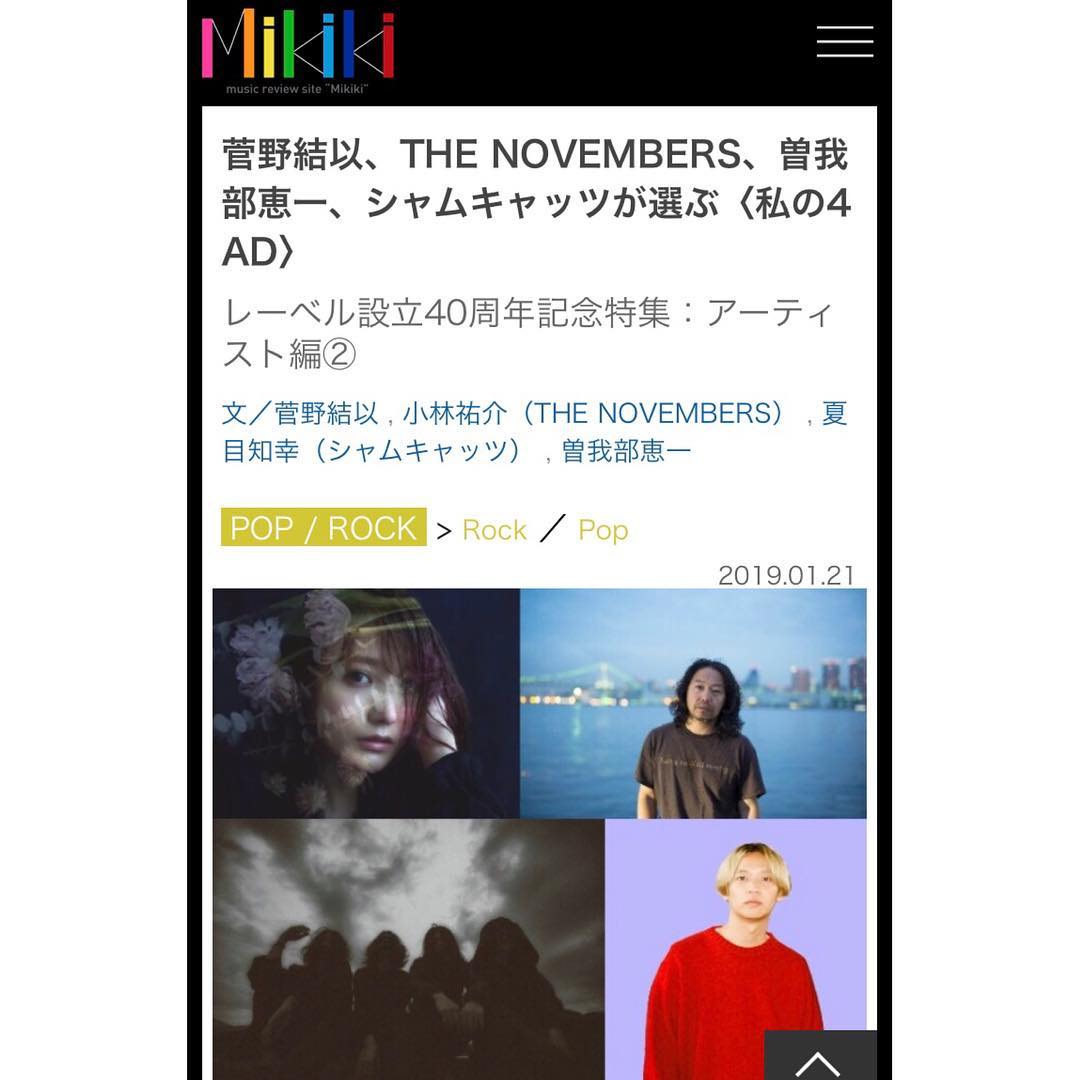
Task: Tap the Mikiki logo to go home
Action: (298, 50)
